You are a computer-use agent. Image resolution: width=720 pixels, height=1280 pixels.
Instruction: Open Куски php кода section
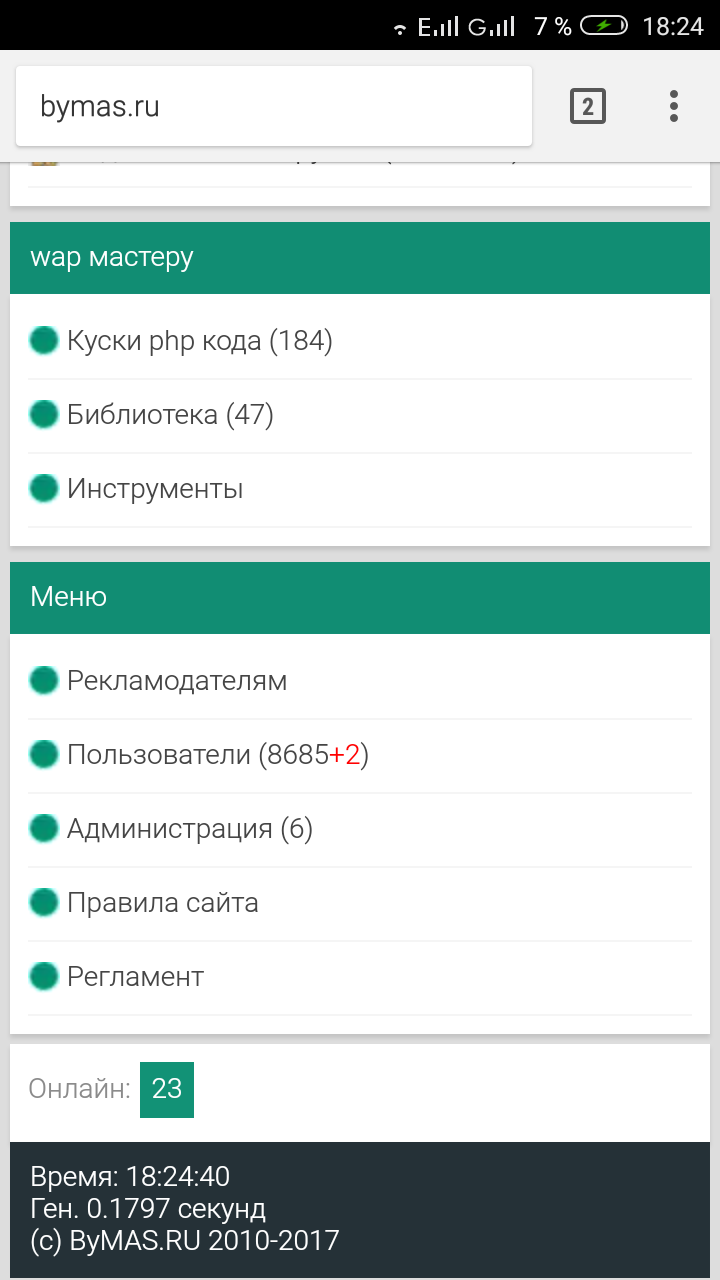pyautogui.click(x=199, y=341)
